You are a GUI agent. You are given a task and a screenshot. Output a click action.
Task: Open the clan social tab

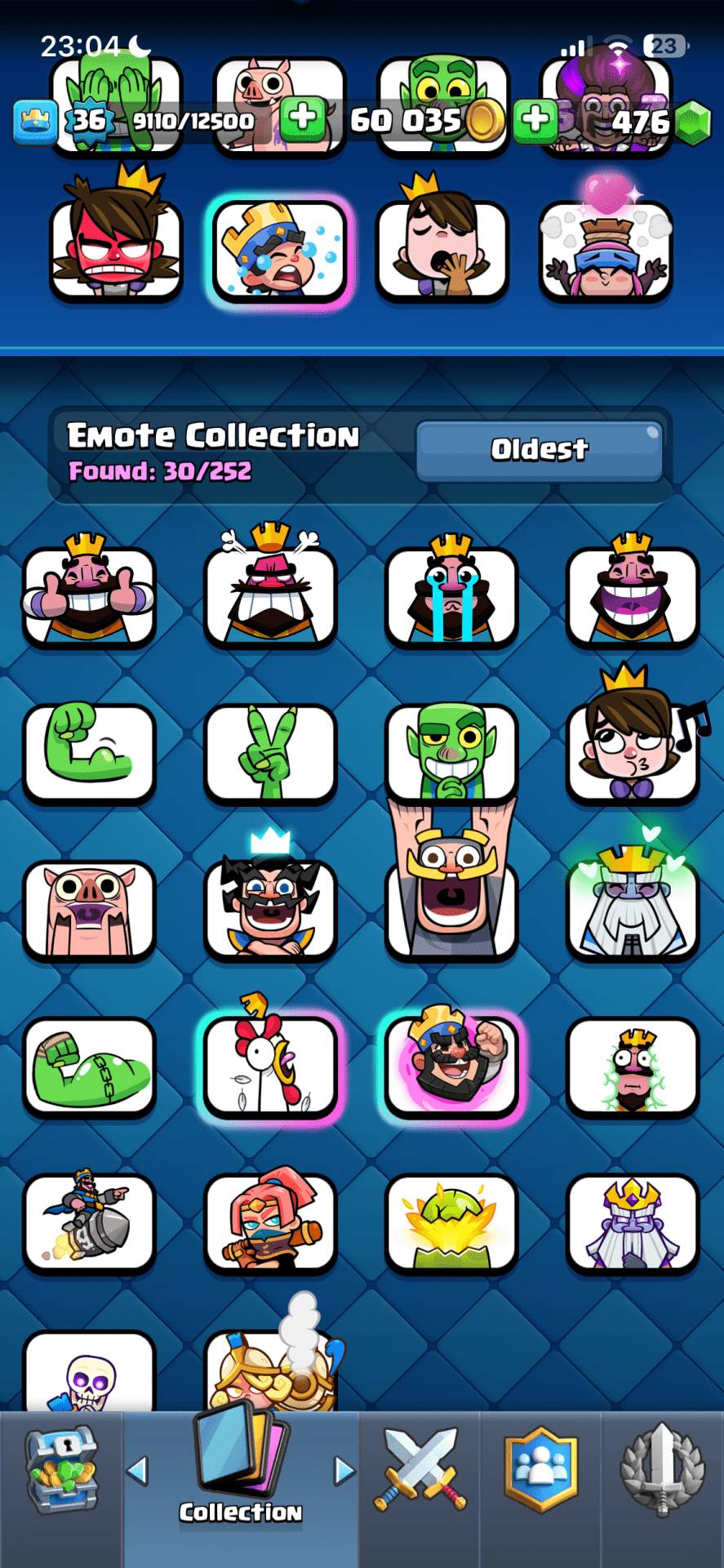click(540, 1472)
